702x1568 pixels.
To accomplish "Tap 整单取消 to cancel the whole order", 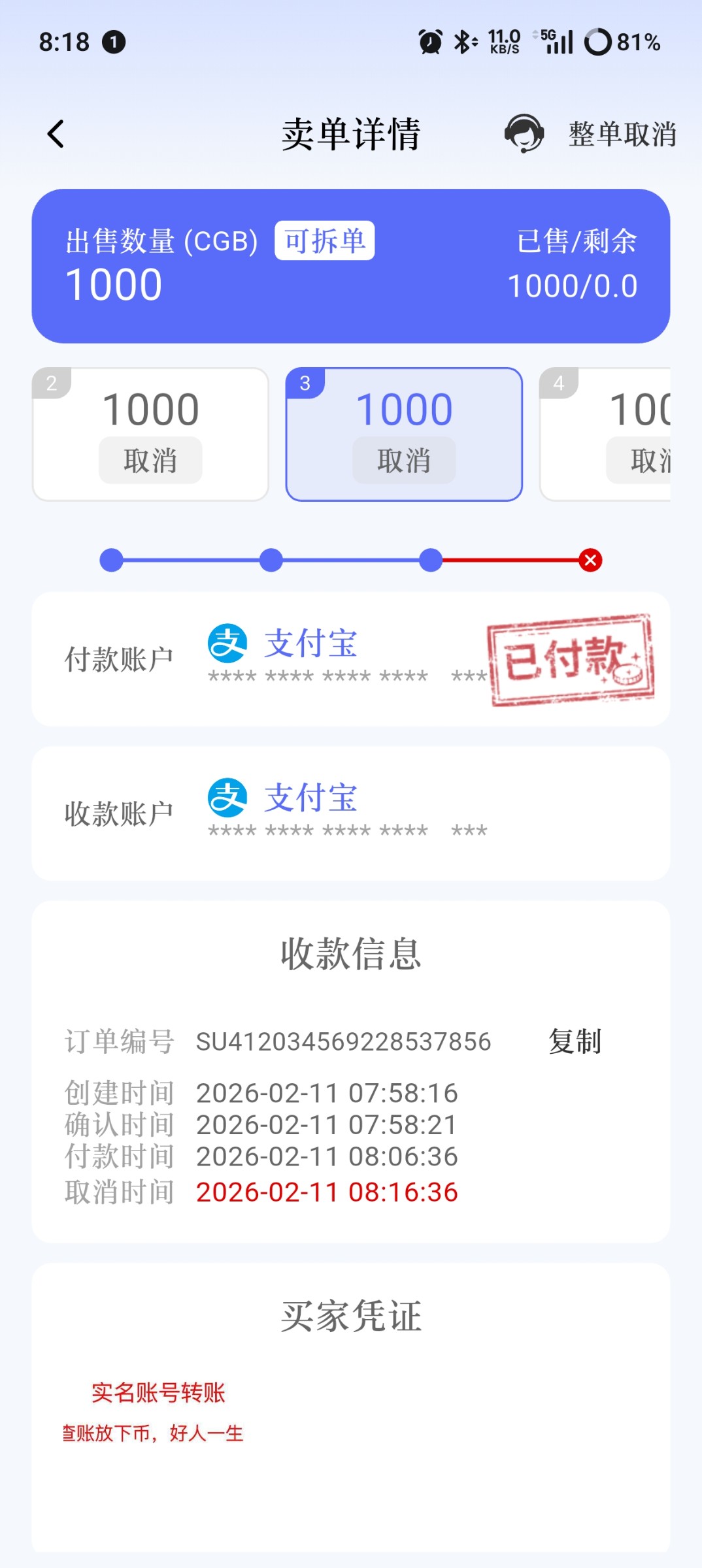I will click(622, 134).
